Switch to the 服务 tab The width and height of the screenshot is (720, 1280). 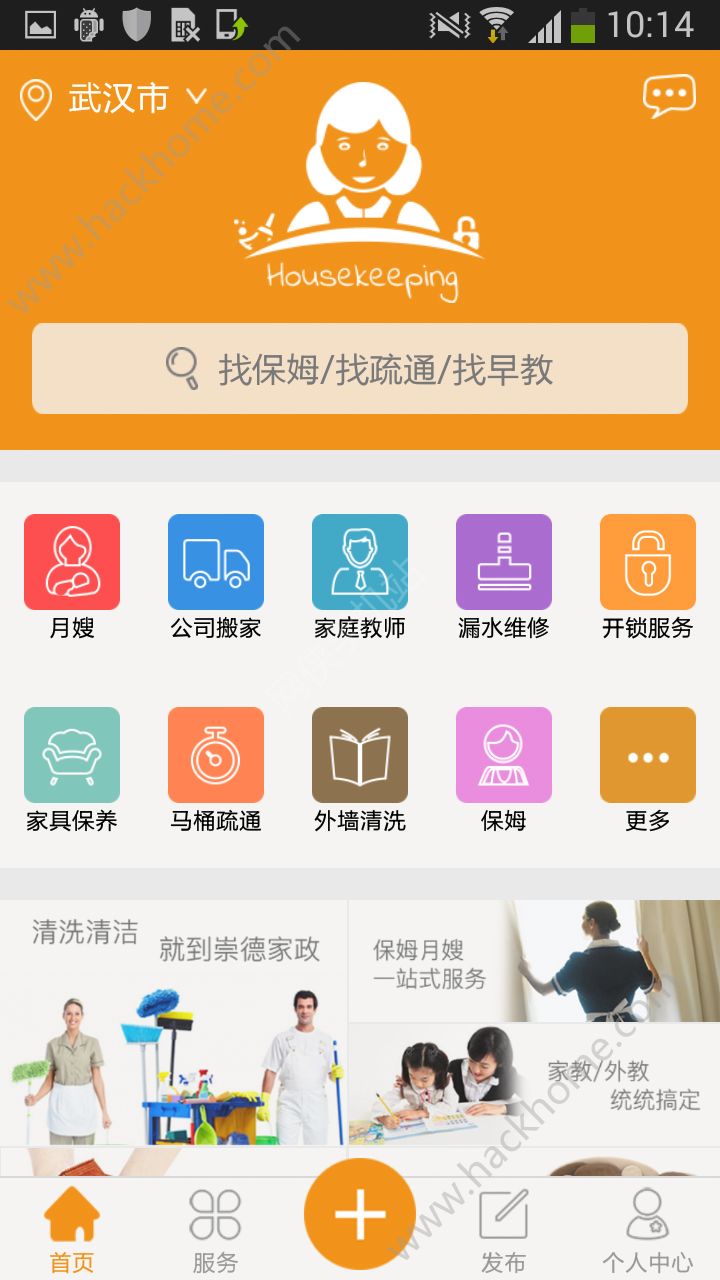coord(215,1230)
